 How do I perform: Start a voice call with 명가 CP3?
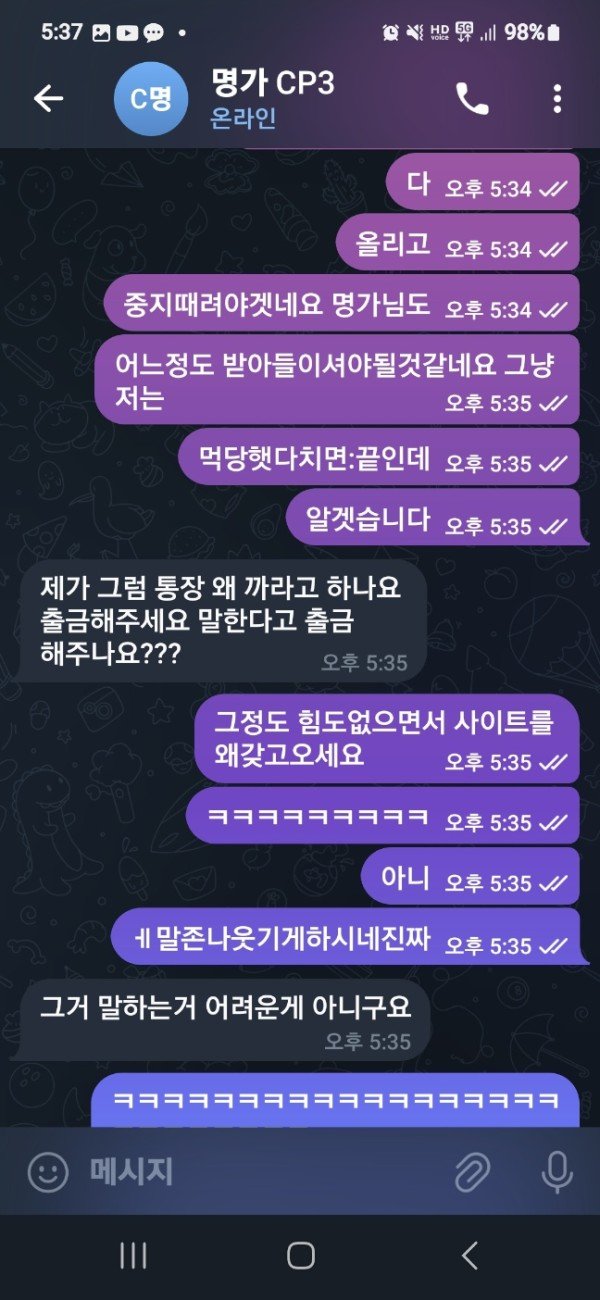click(472, 98)
